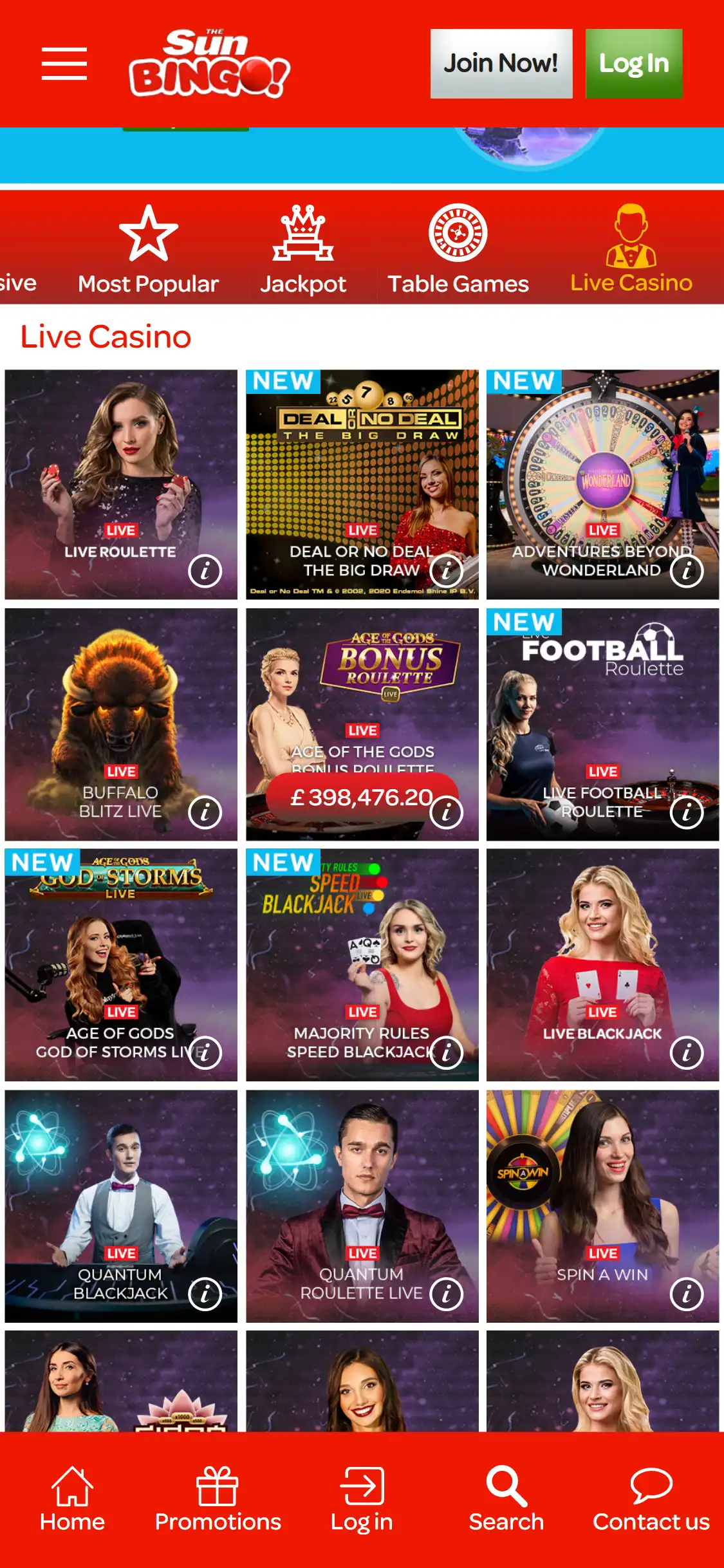This screenshot has height=1568, width=724.
Task: Open the hamburger menu
Action: (64, 64)
